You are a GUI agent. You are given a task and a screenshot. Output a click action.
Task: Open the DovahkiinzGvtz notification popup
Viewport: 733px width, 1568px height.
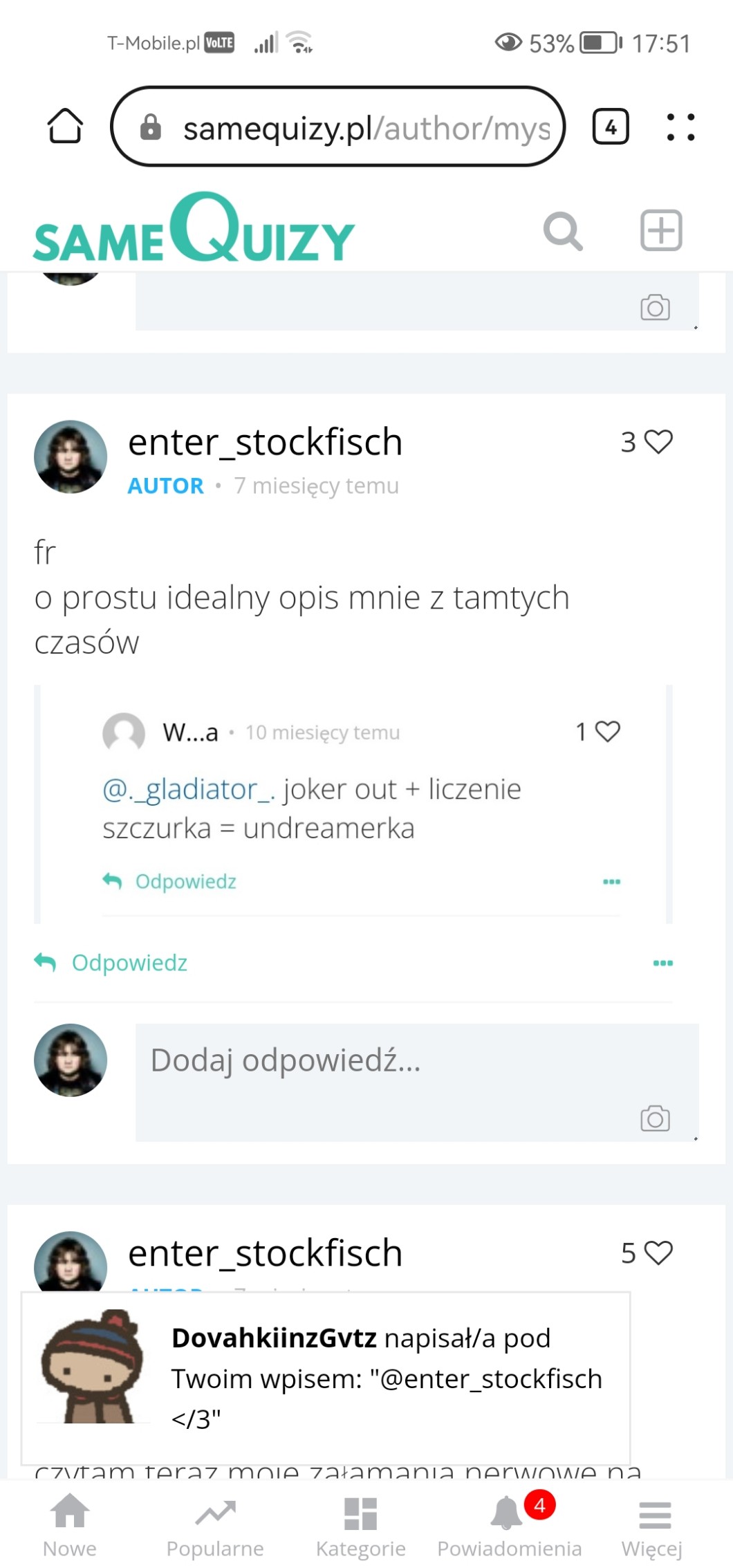pos(325,1378)
